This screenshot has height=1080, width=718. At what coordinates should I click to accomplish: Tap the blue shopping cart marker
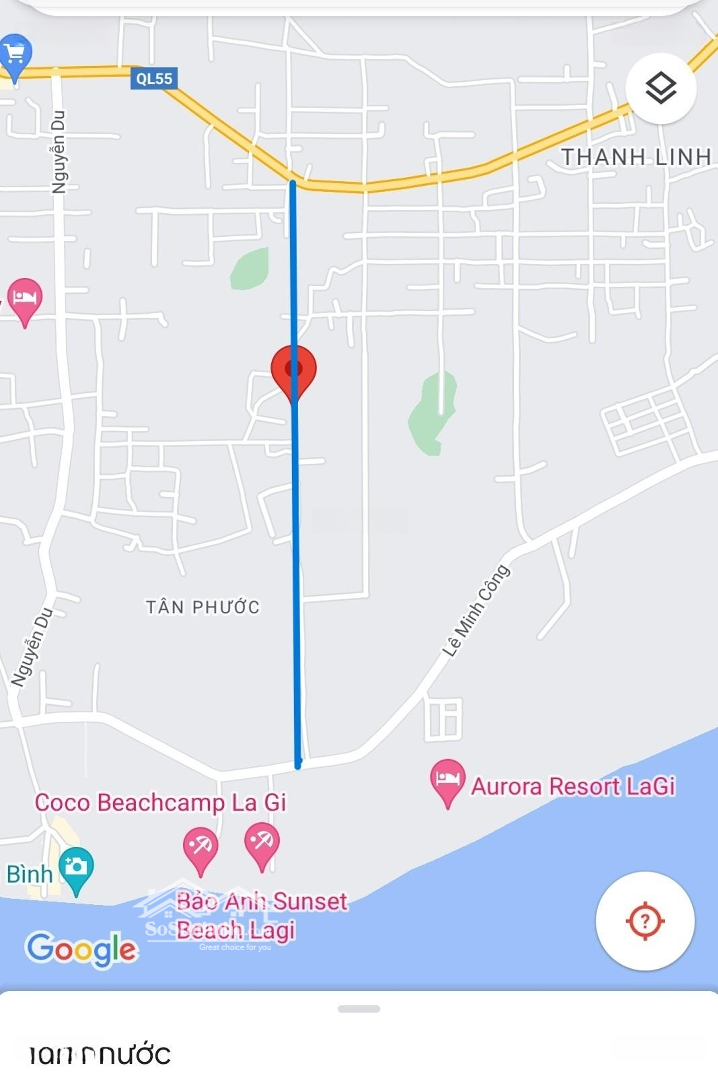(14, 55)
